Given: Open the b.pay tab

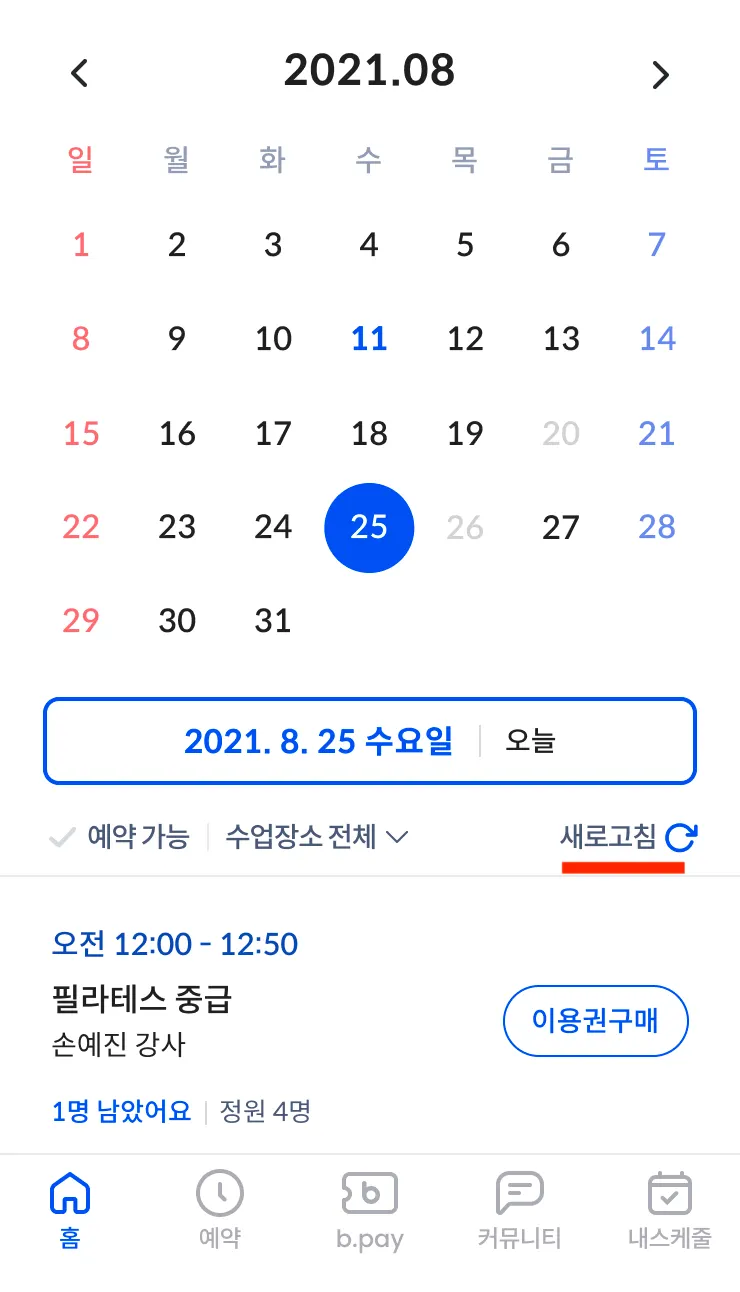Looking at the screenshot, I should (x=370, y=1210).
